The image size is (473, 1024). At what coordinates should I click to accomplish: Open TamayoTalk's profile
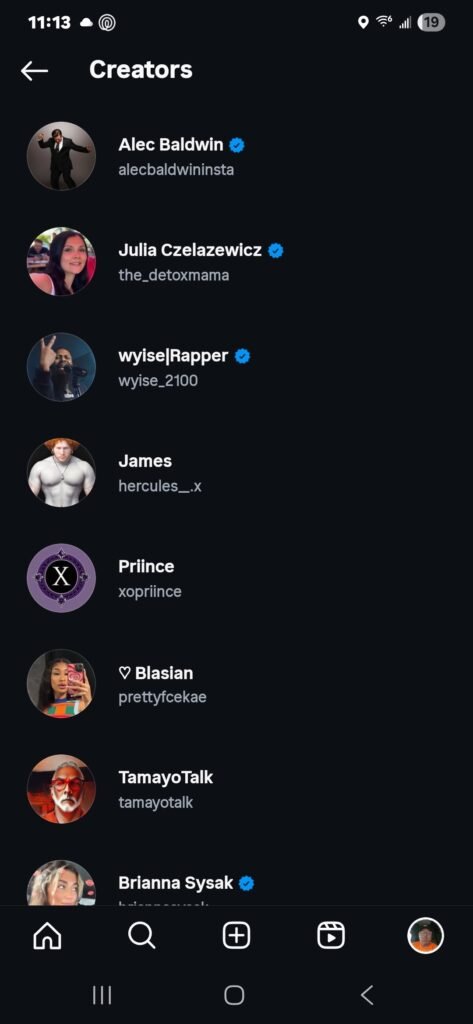236,789
